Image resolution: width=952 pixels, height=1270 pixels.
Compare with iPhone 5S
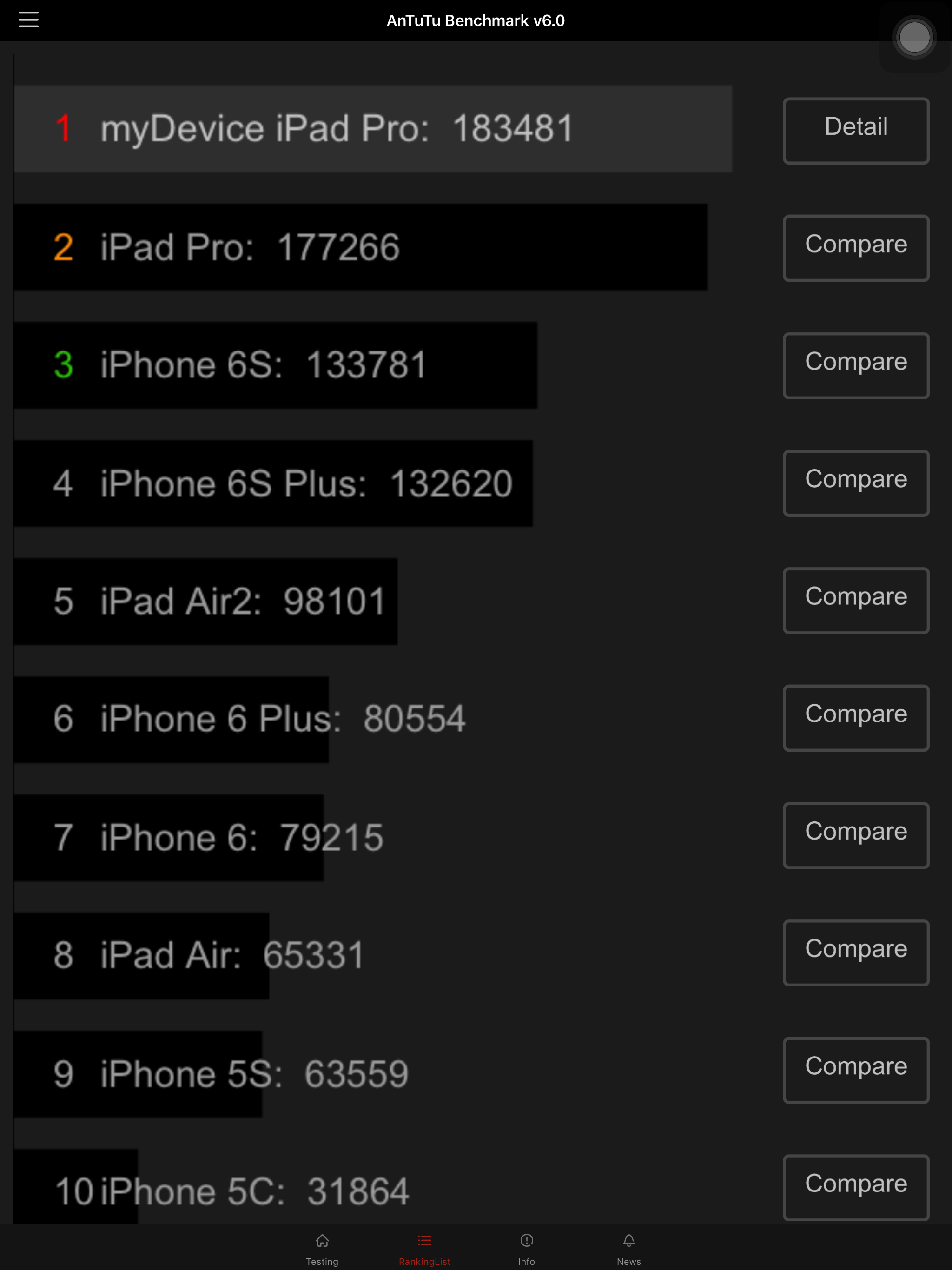(855, 1070)
